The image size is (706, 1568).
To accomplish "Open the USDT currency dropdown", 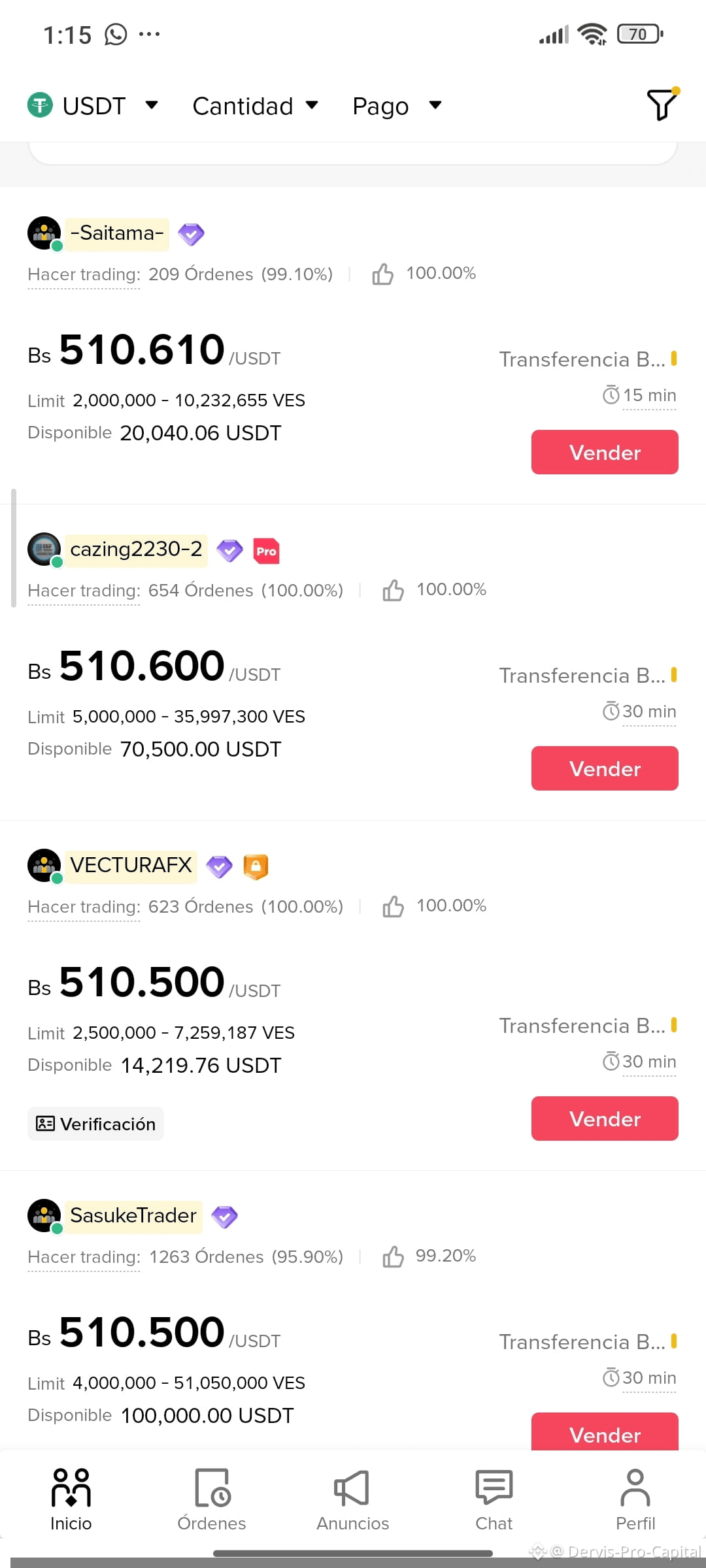I will coord(152,105).
